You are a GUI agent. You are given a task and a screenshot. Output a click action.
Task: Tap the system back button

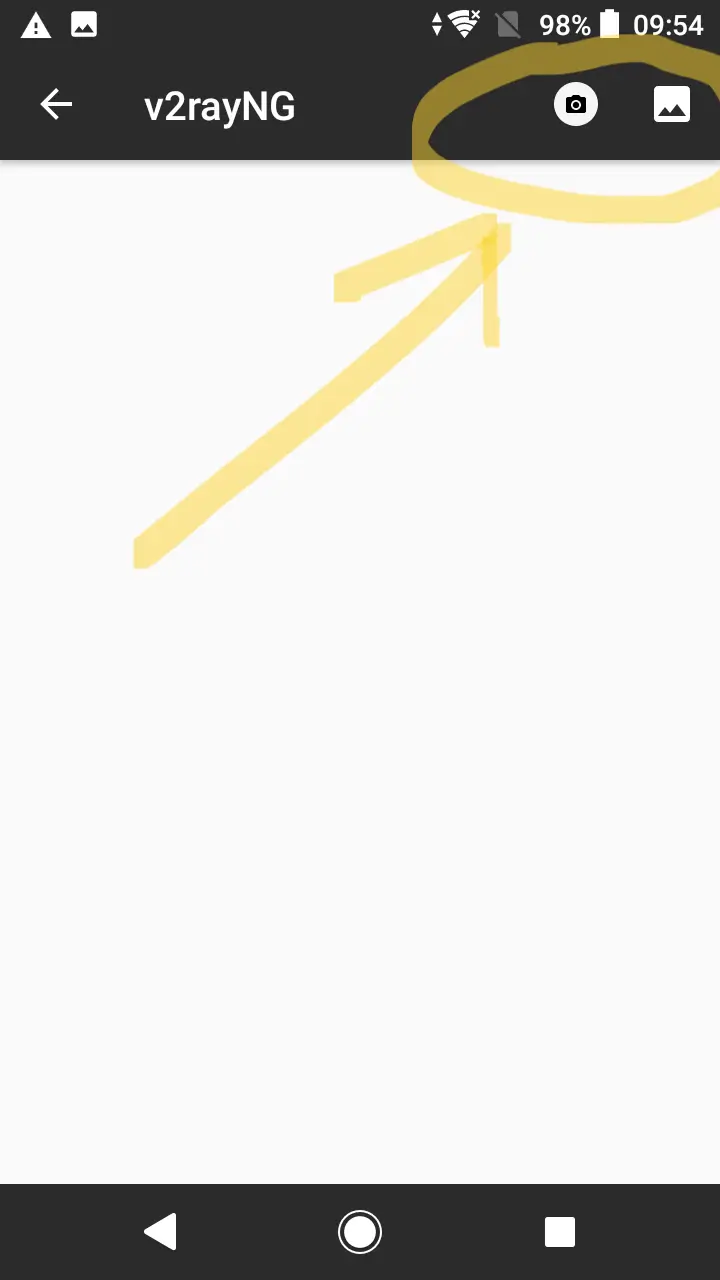[160, 1231]
